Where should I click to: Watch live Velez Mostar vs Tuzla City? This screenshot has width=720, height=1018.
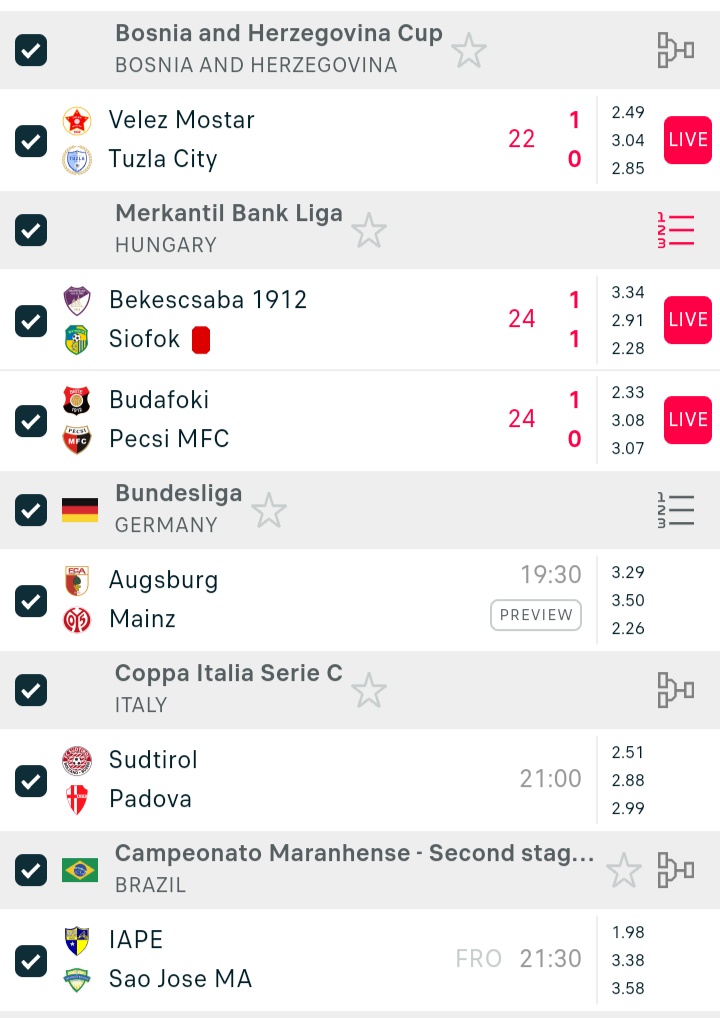pos(688,140)
